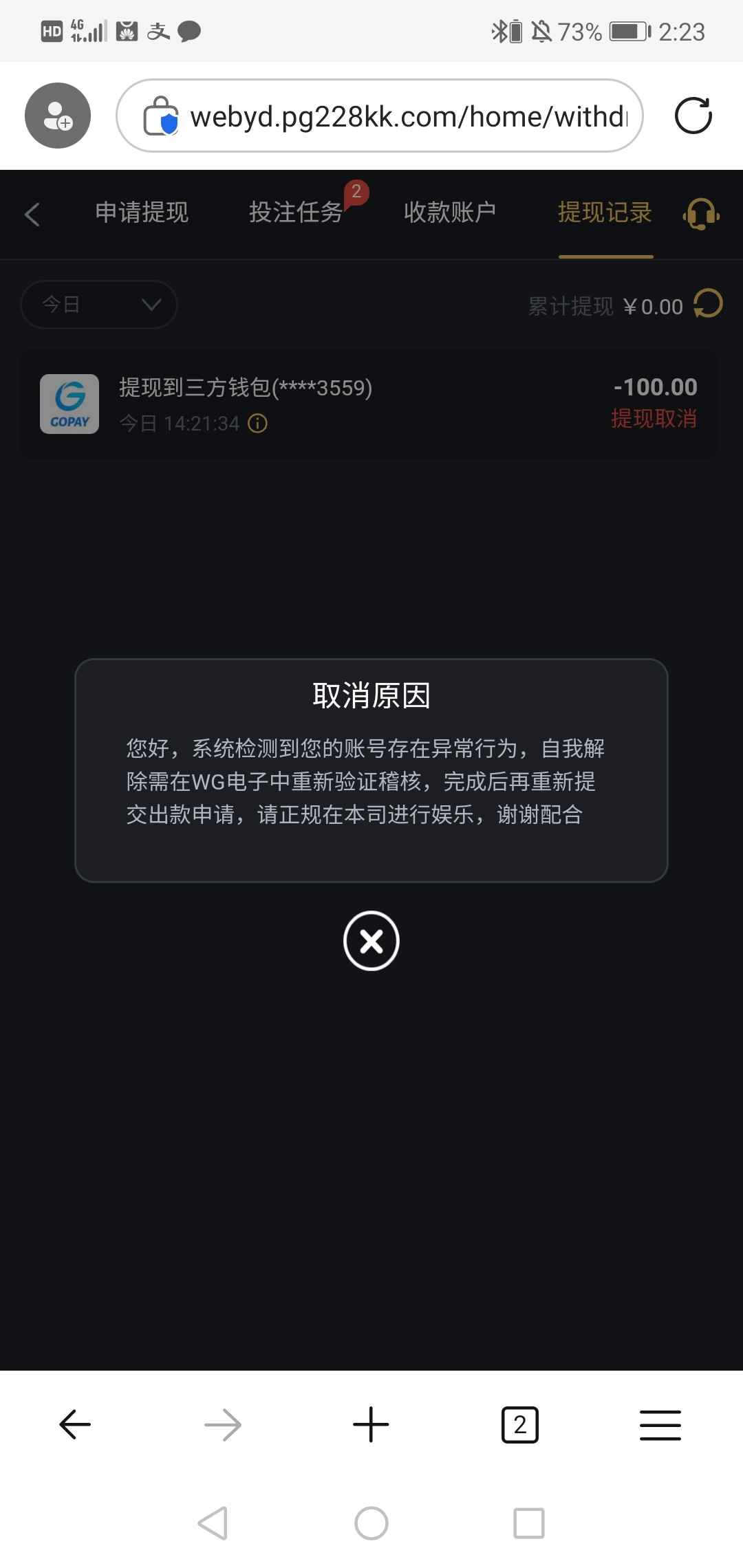The width and height of the screenshot is (743, 1568).
Task: Expand the 今日 date filter dropdown
Action: point(99,304)
